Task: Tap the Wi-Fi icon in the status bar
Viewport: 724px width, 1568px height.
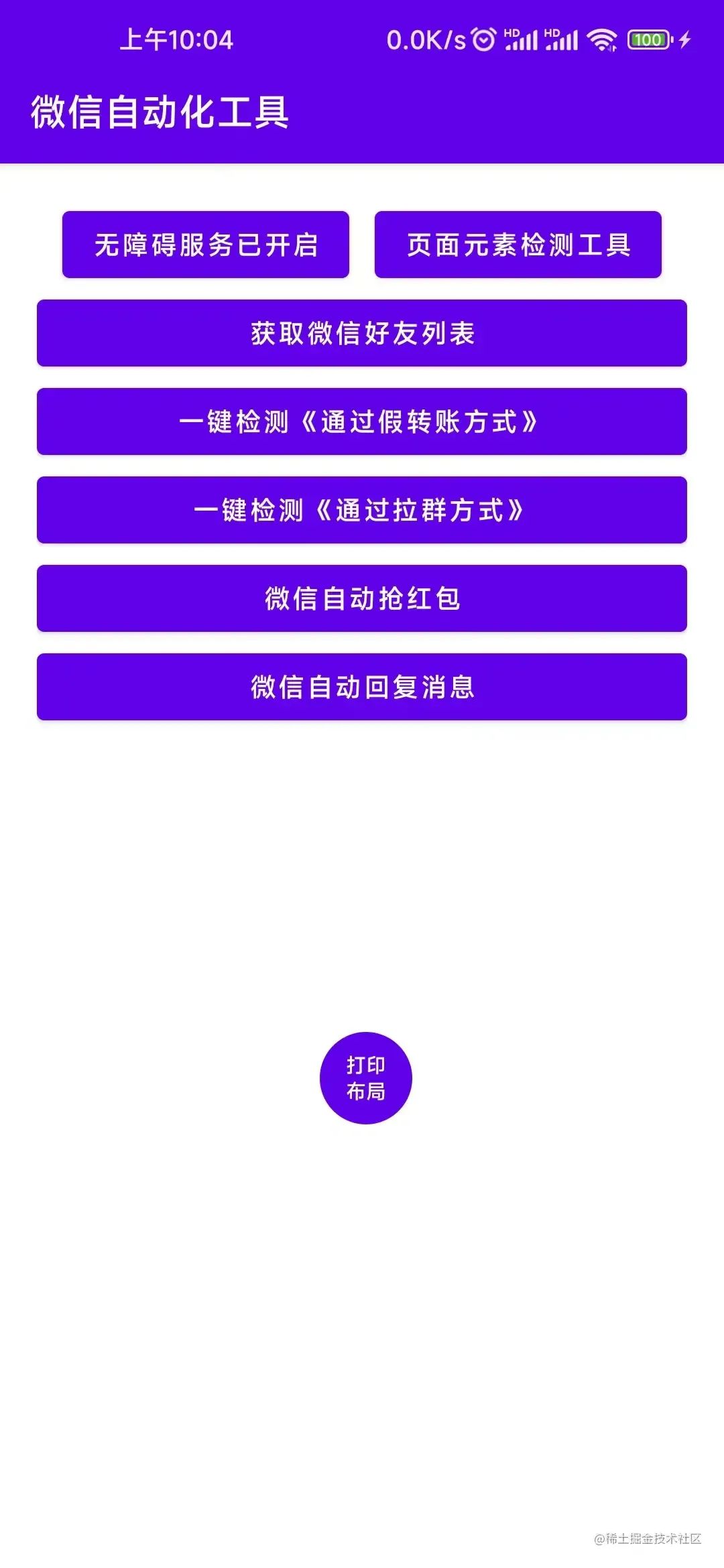Action: point(601,40)
